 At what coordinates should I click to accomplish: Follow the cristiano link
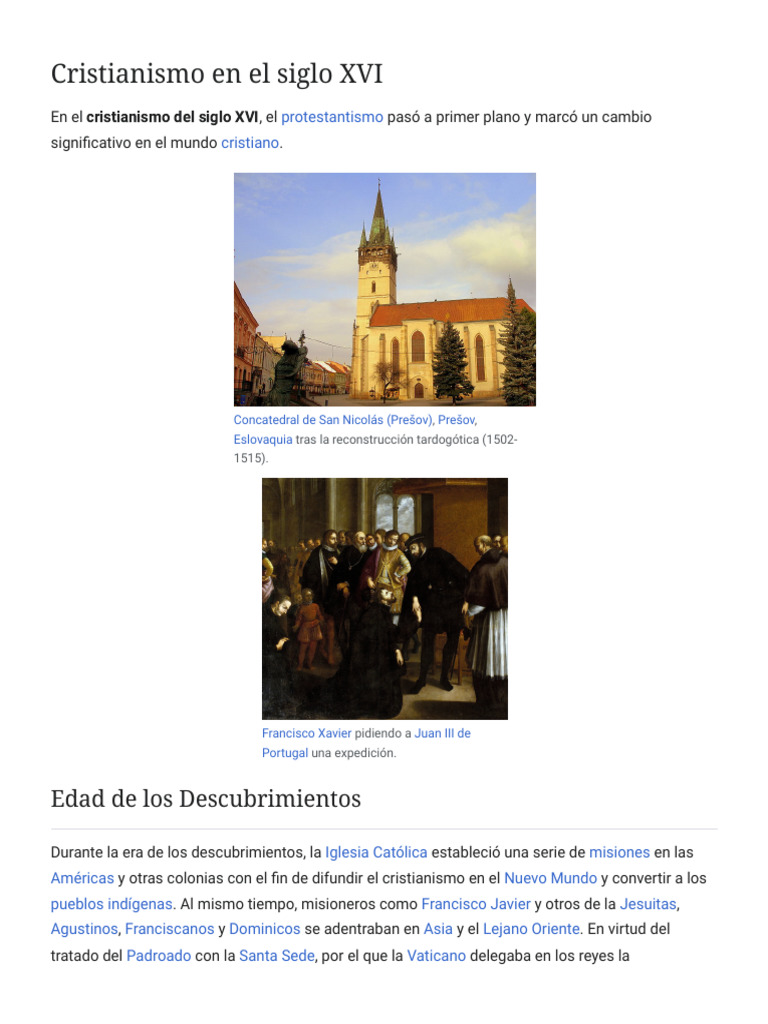coord(250,143)
